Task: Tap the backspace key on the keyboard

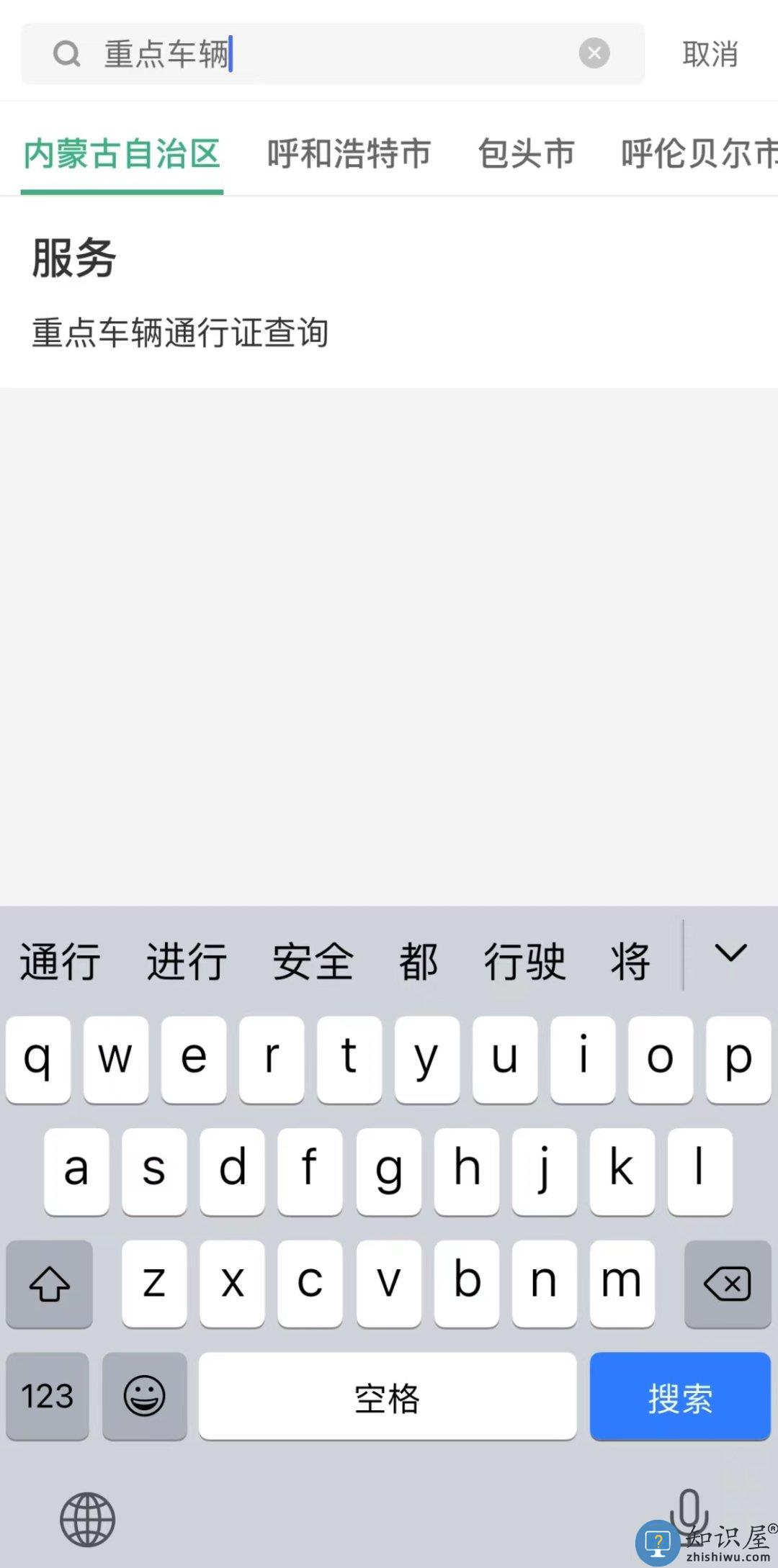Action: 728,1285
